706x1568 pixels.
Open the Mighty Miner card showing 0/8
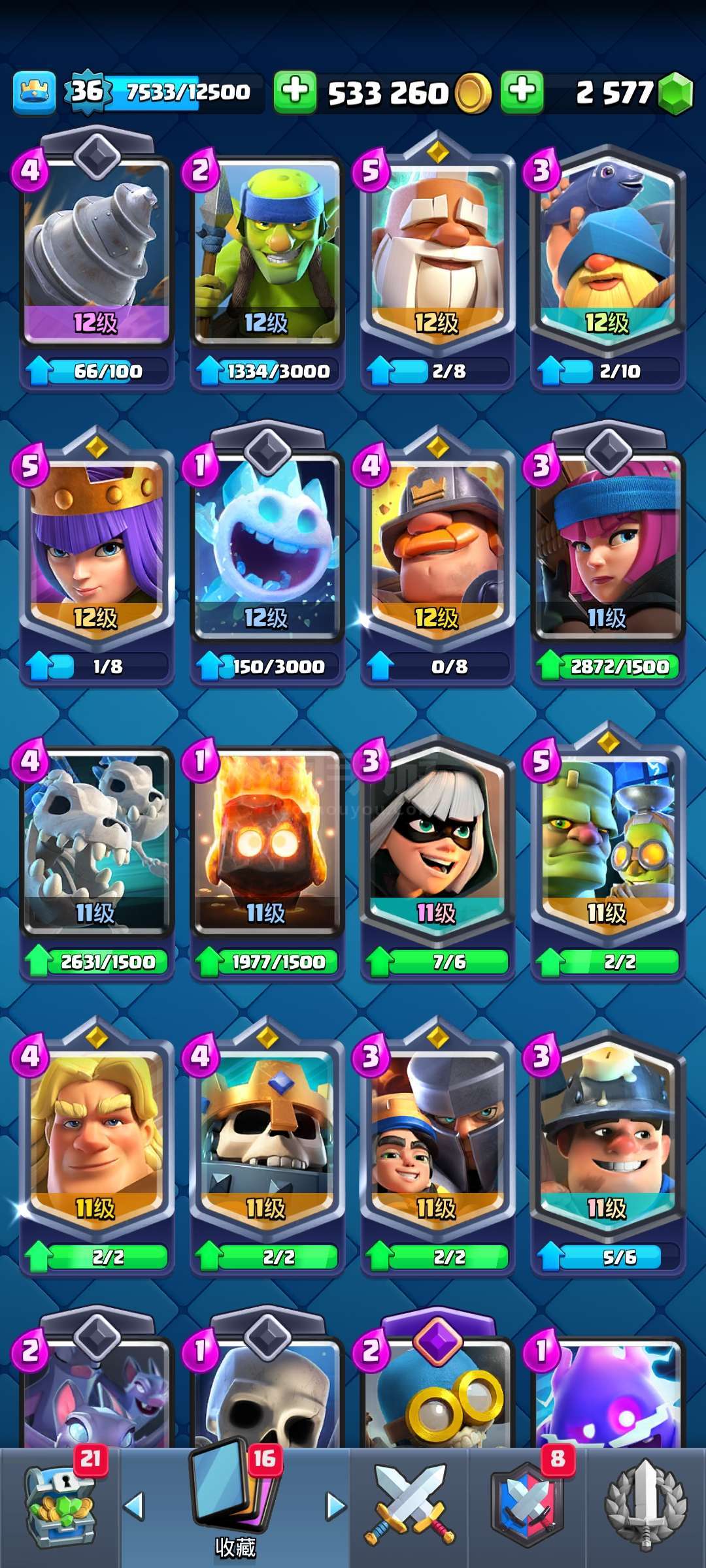[438, 557]
